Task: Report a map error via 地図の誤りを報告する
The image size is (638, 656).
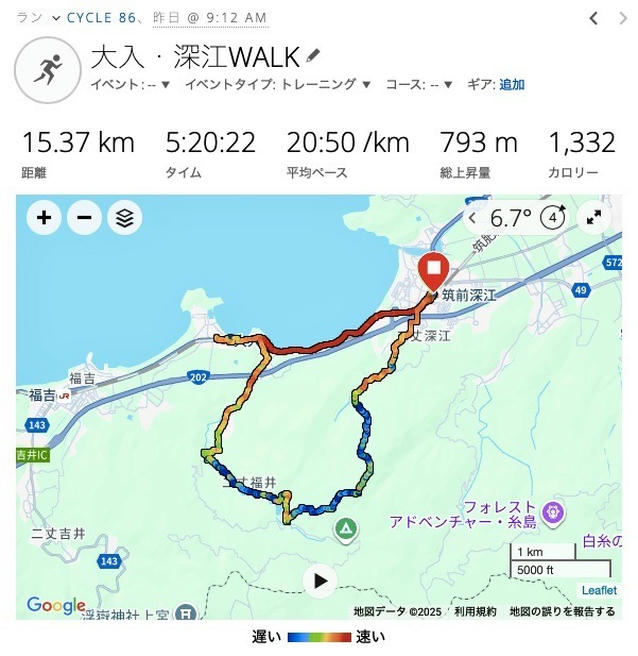Action: (562, 611)
